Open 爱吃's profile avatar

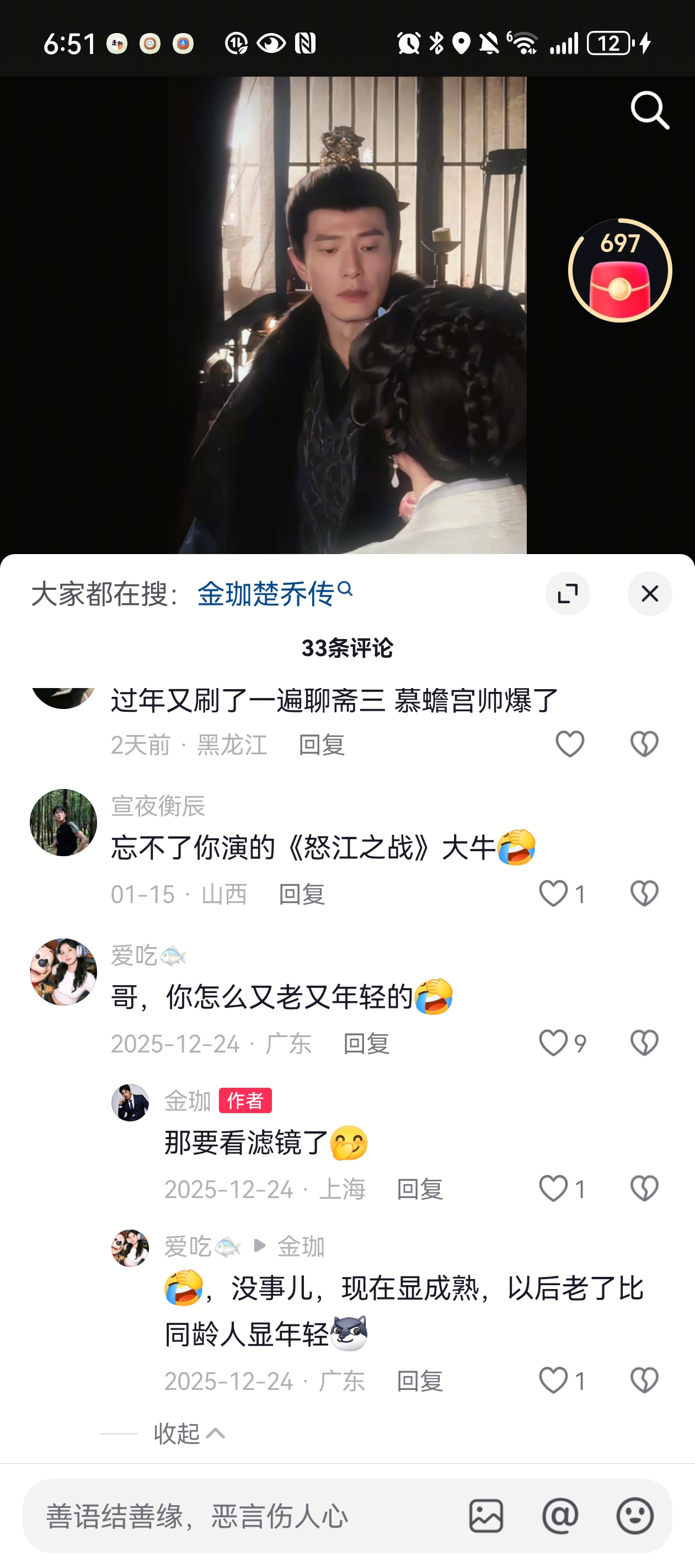click(x=63, y=971)
